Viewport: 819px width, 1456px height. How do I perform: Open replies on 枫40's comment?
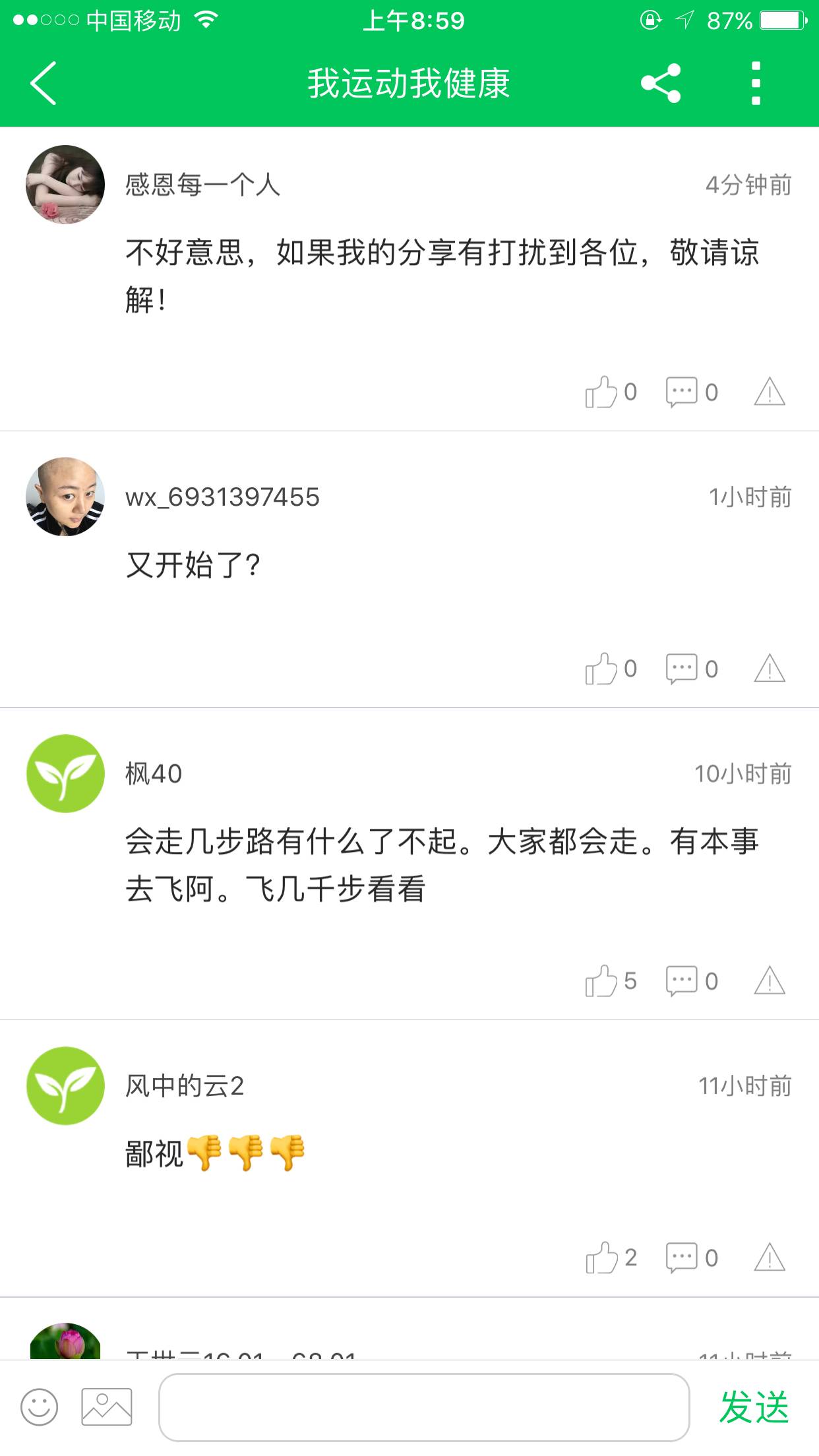coord(682,981)
